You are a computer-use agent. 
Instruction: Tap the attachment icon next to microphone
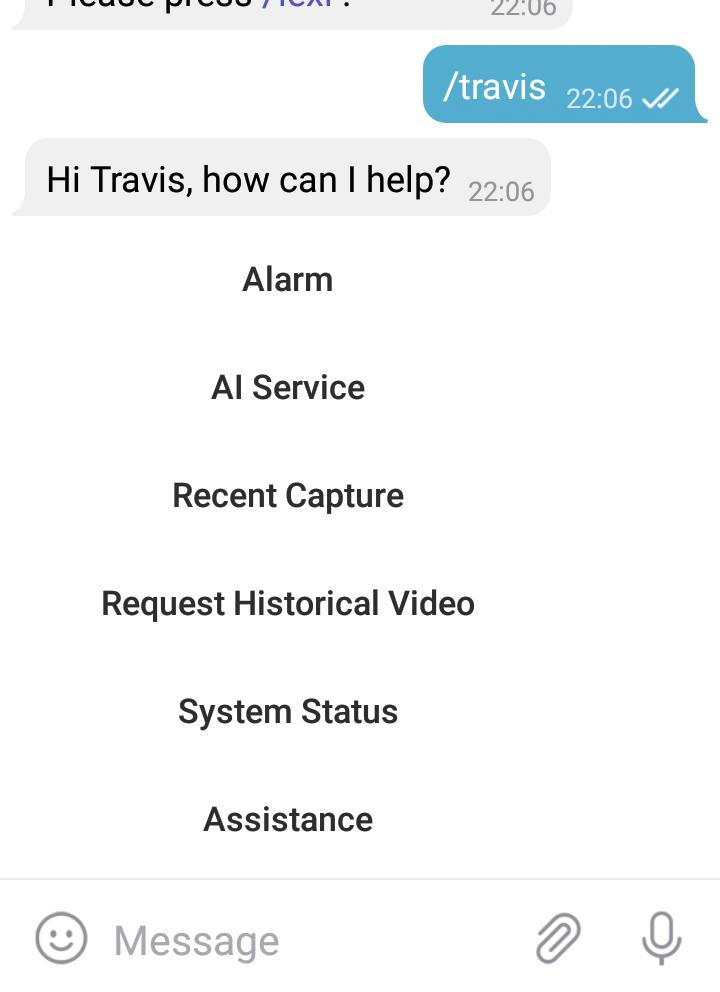558,938
